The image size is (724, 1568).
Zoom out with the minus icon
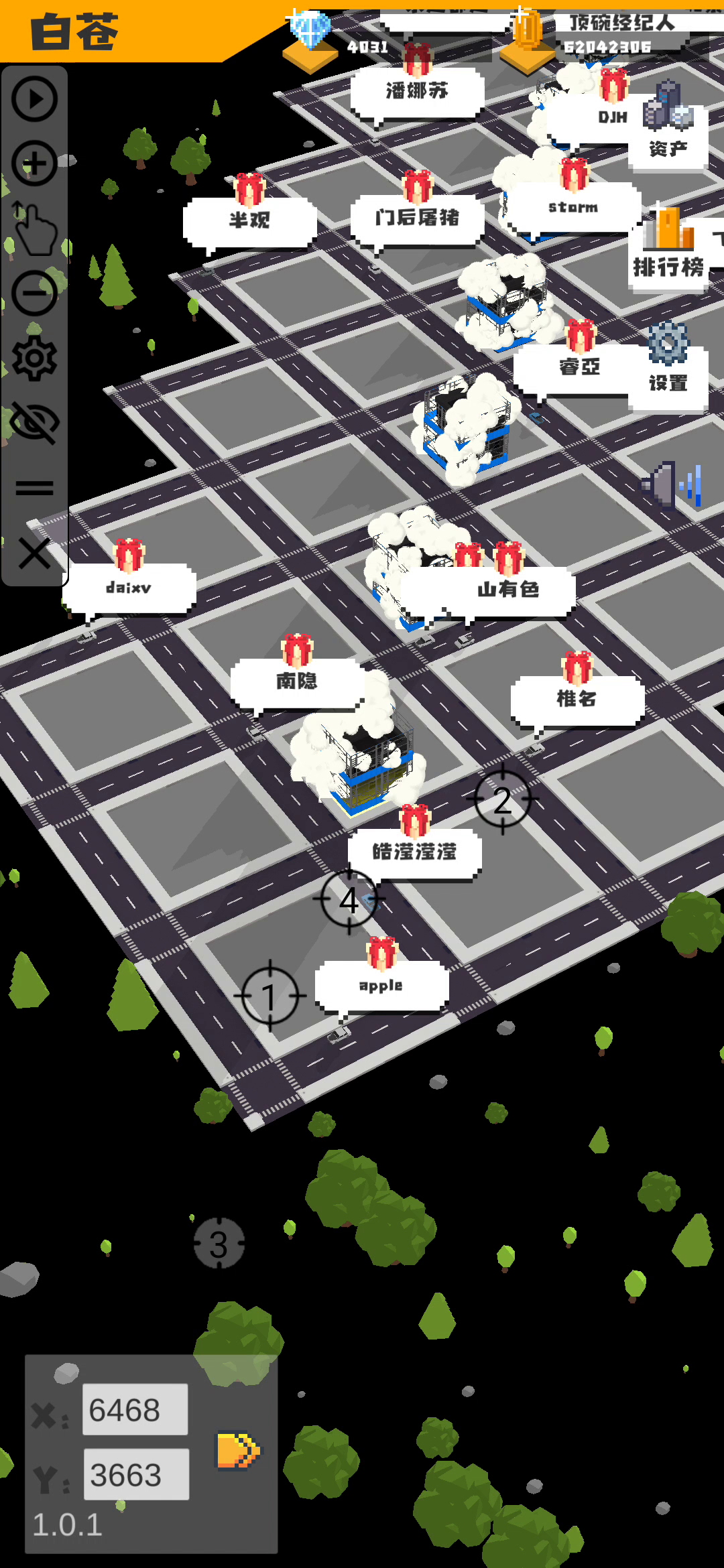tap(34, 293)
